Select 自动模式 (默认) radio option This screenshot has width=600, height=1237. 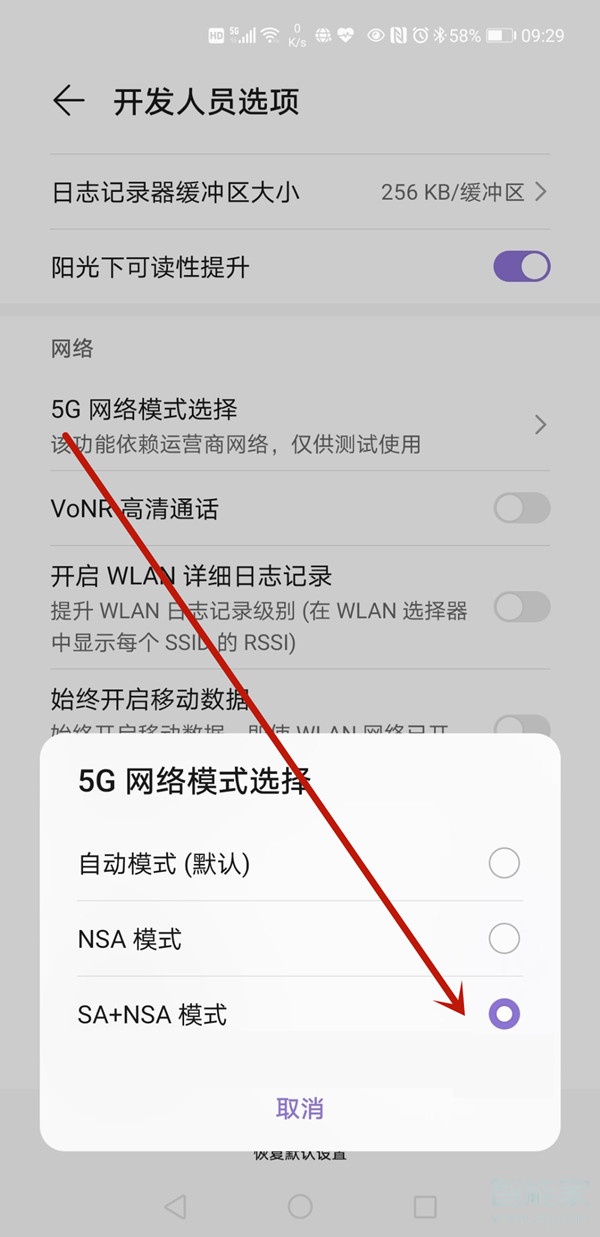[503, 863]
